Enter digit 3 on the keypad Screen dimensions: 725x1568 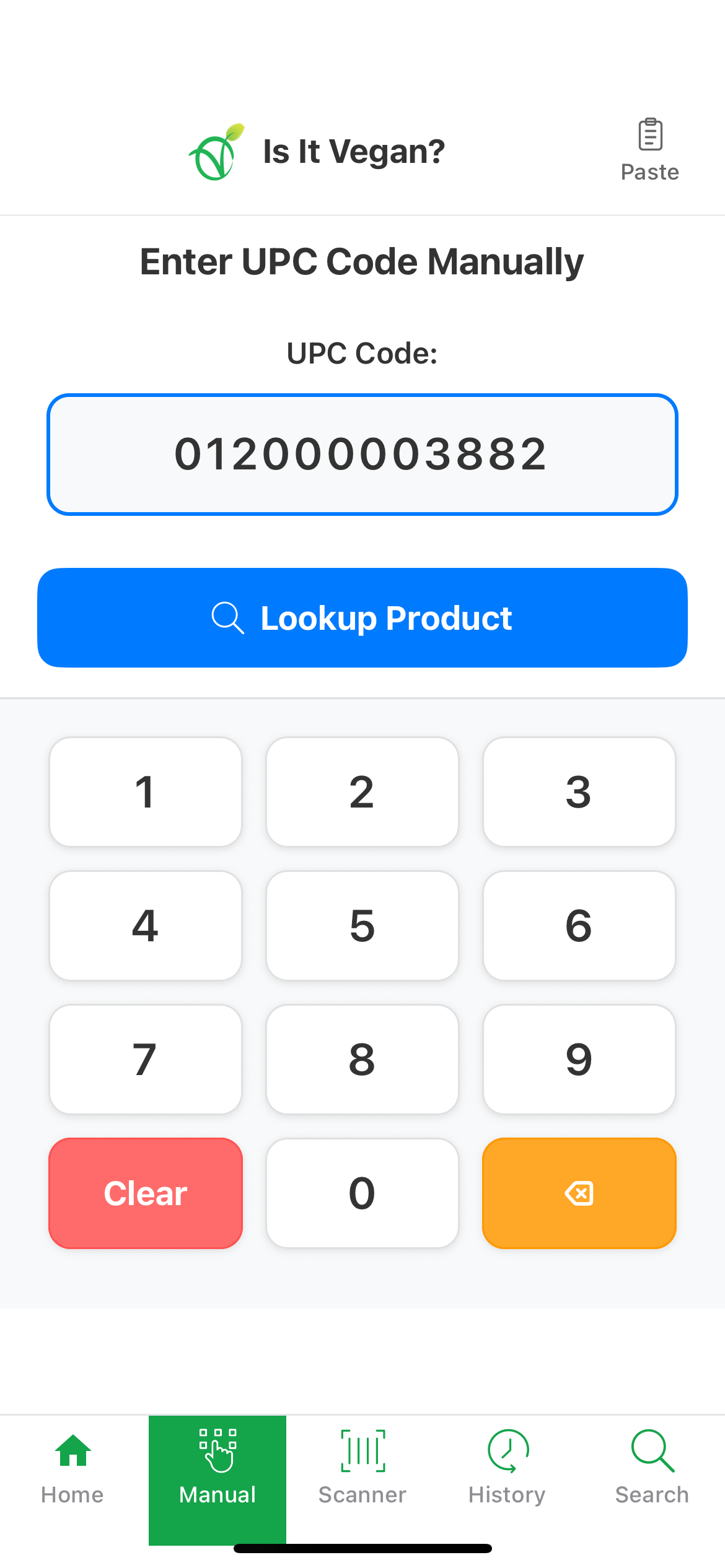pos(579,791)
